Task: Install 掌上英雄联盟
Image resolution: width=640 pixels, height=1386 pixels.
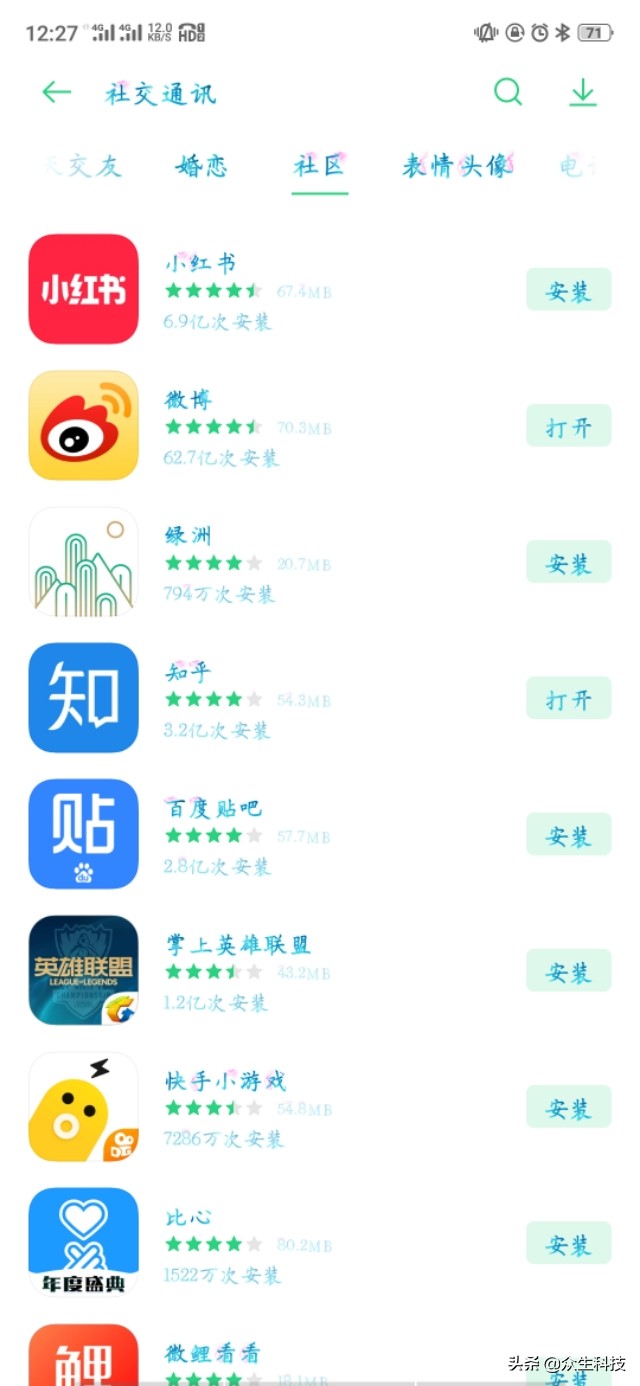Action: pos(568,971)
